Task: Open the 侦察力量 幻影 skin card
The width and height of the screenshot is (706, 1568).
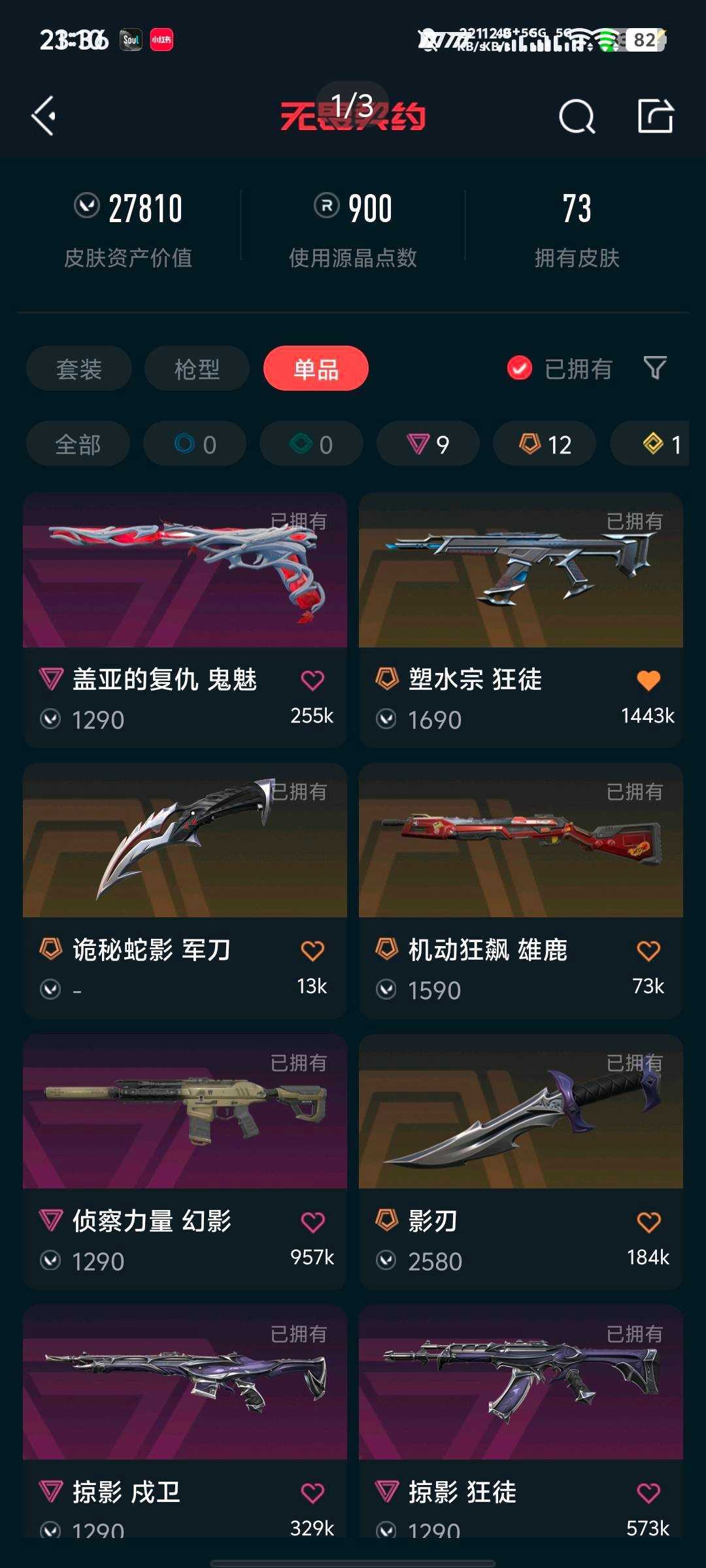Action: click(x=185, y=1162)
